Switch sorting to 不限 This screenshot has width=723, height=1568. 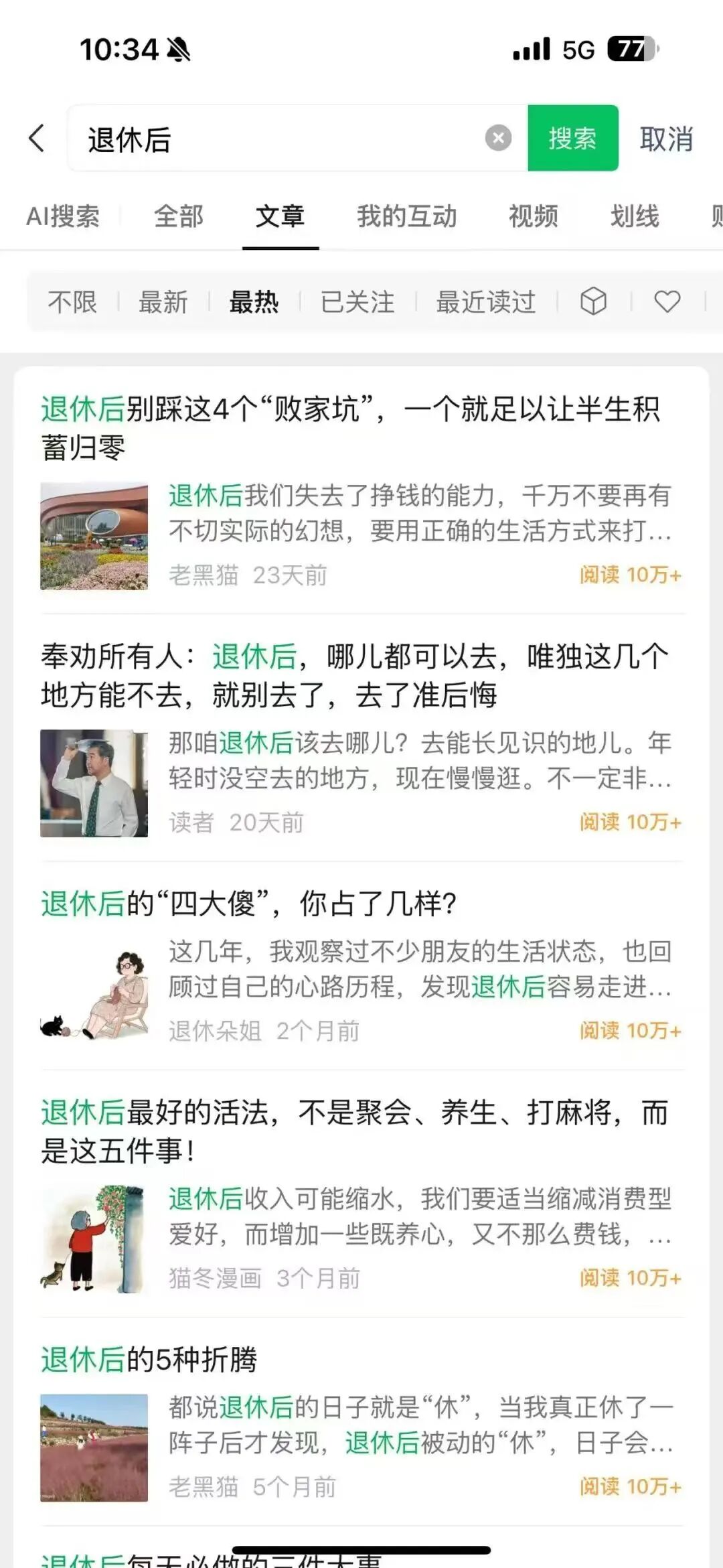pos(72,303)
